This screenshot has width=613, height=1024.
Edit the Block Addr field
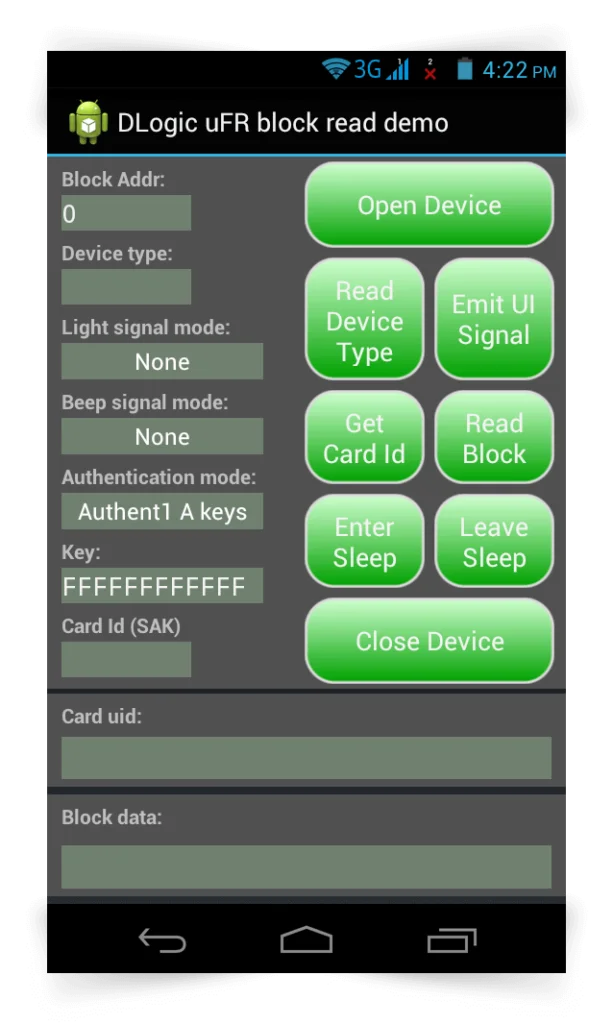click(x=126, y=213)
